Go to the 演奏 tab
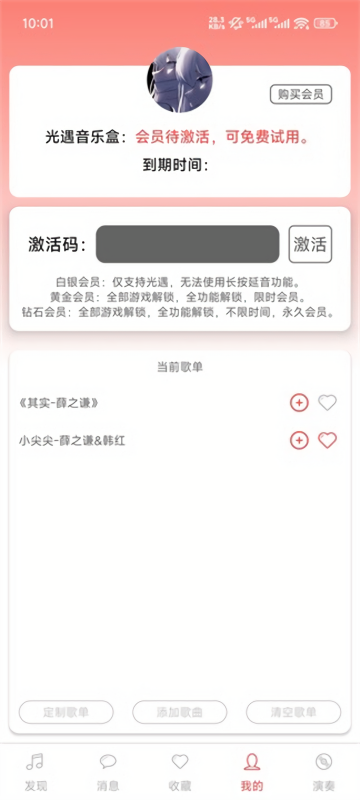Viewport: 360px width, 800px height. (324, 771)
